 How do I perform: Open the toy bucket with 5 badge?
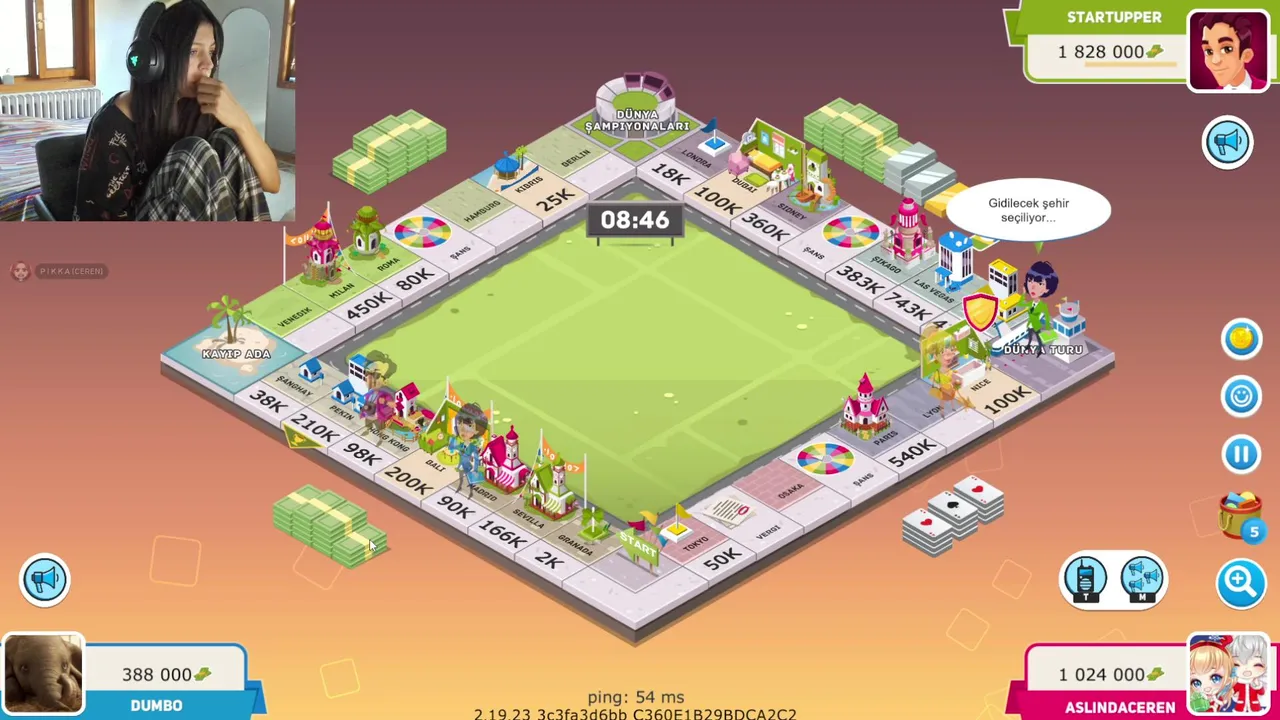(1241, 516)
